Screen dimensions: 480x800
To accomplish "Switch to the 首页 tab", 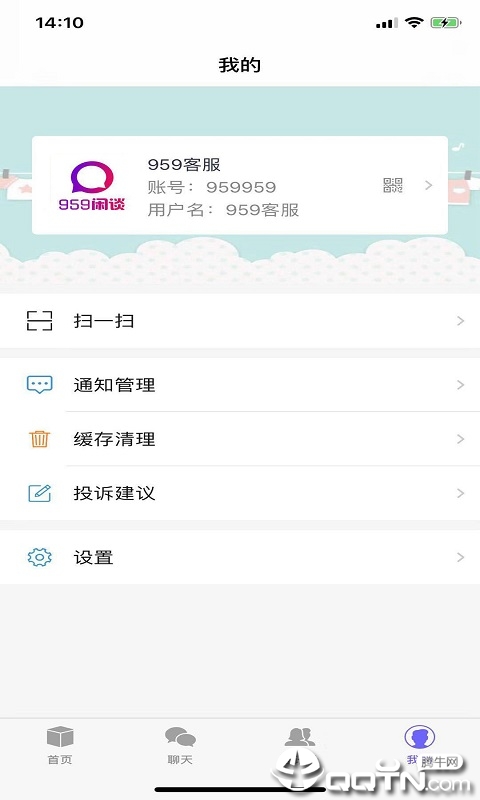I will [x=60, y=745].
